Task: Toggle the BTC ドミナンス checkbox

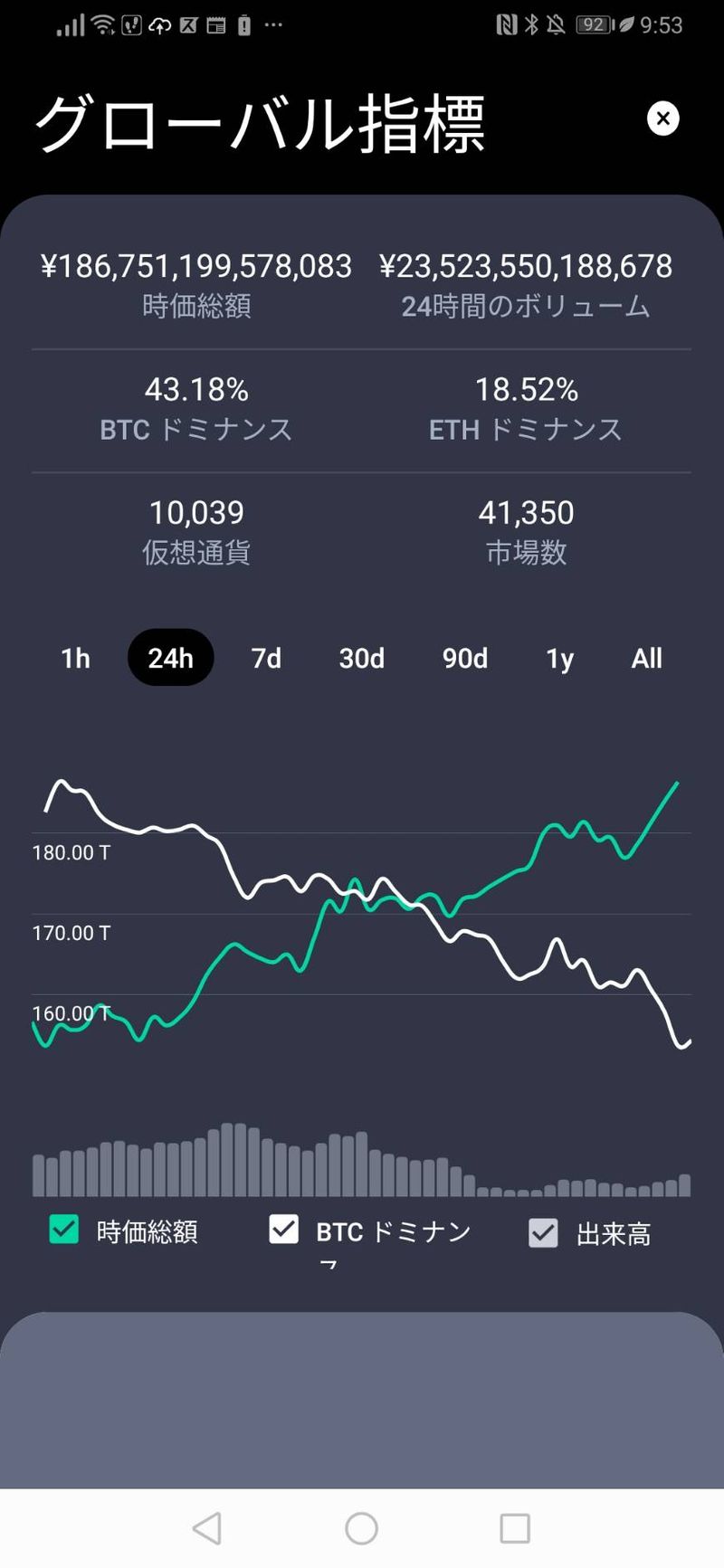Action: pyautogui.click(x=284, y=1230)
